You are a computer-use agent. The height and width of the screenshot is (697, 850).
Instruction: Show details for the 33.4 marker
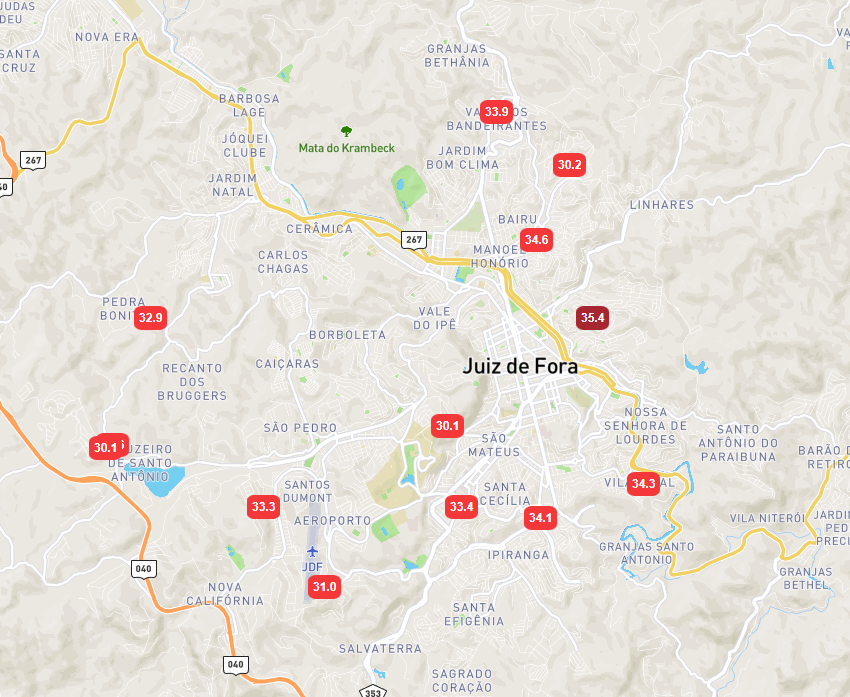coord(461,507)
